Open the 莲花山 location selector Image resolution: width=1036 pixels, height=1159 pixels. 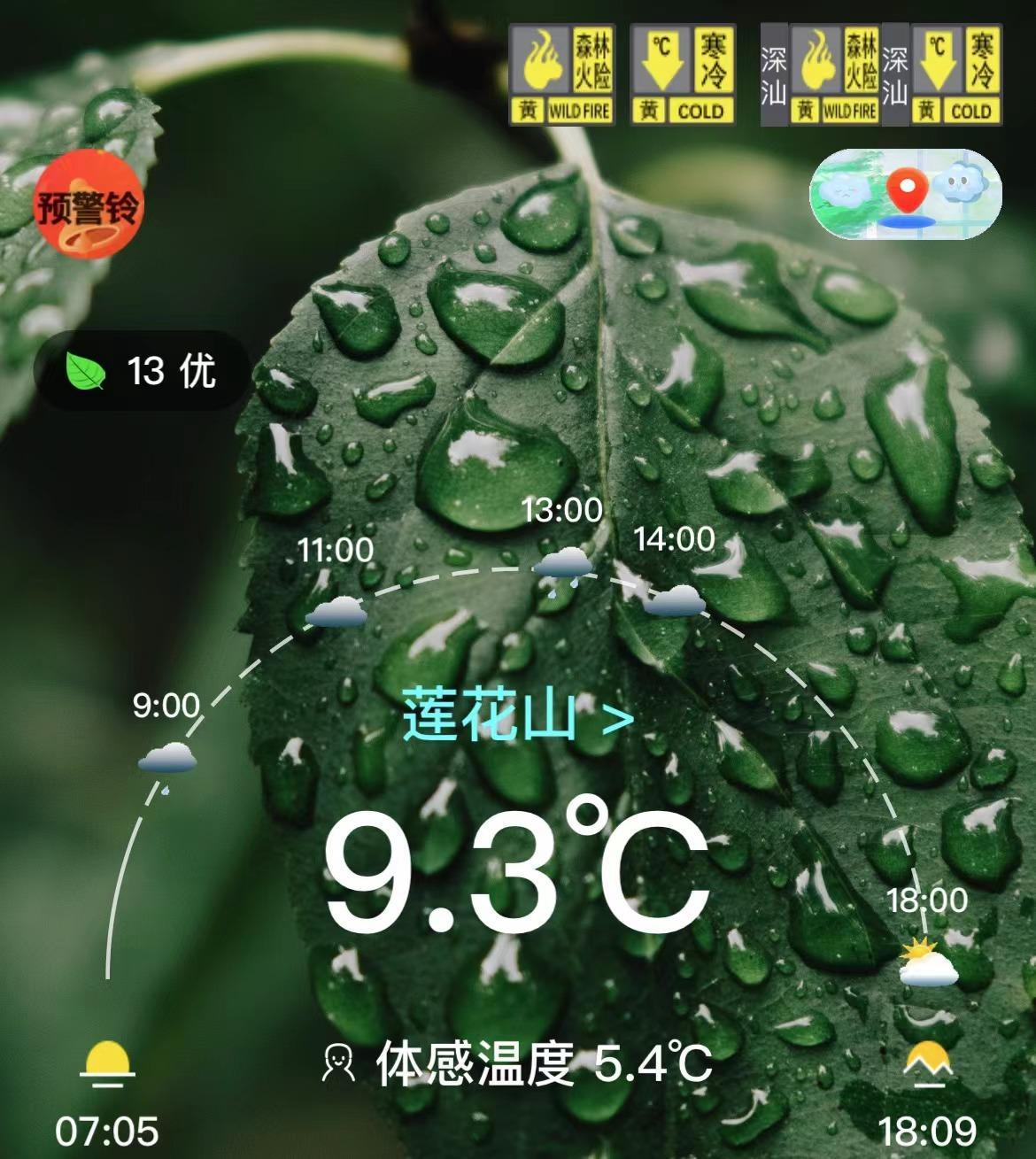pos(518,715)
